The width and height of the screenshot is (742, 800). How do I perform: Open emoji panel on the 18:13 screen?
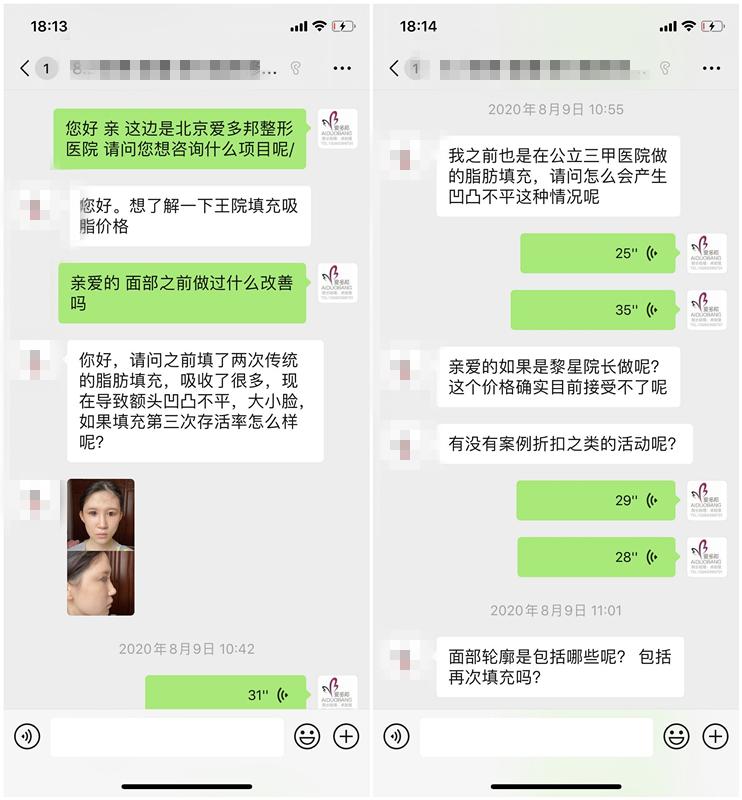(307, 737)
